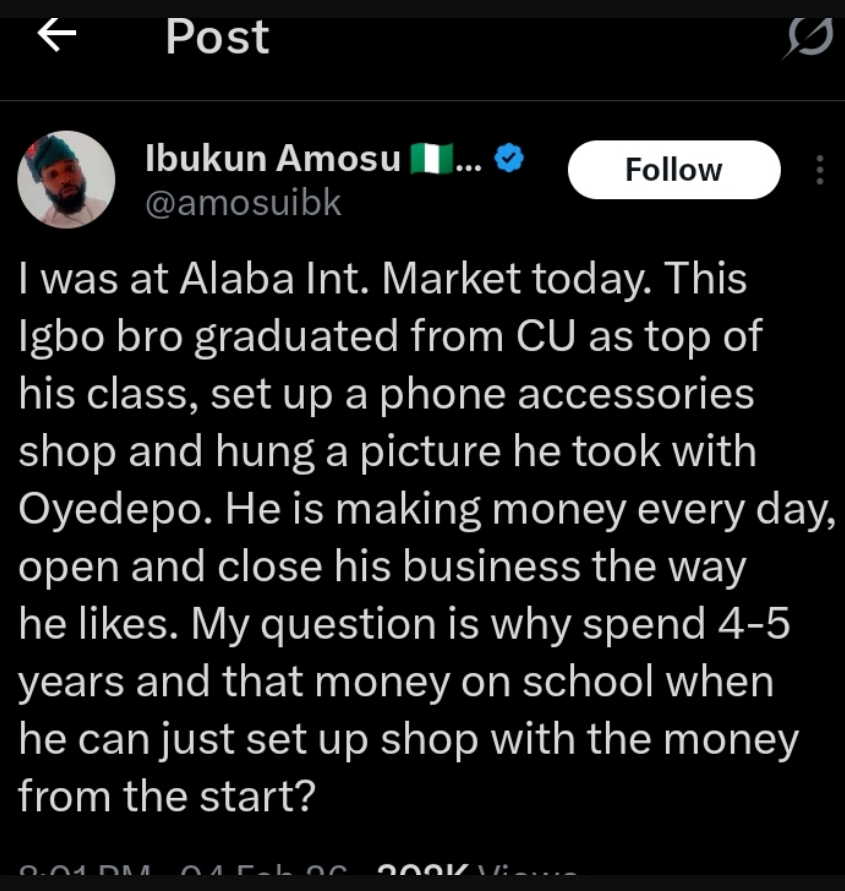The image size is (845, 891).
Task: Open Ibukun Amosu's profile picture
Action: click(x=66, y=179)
